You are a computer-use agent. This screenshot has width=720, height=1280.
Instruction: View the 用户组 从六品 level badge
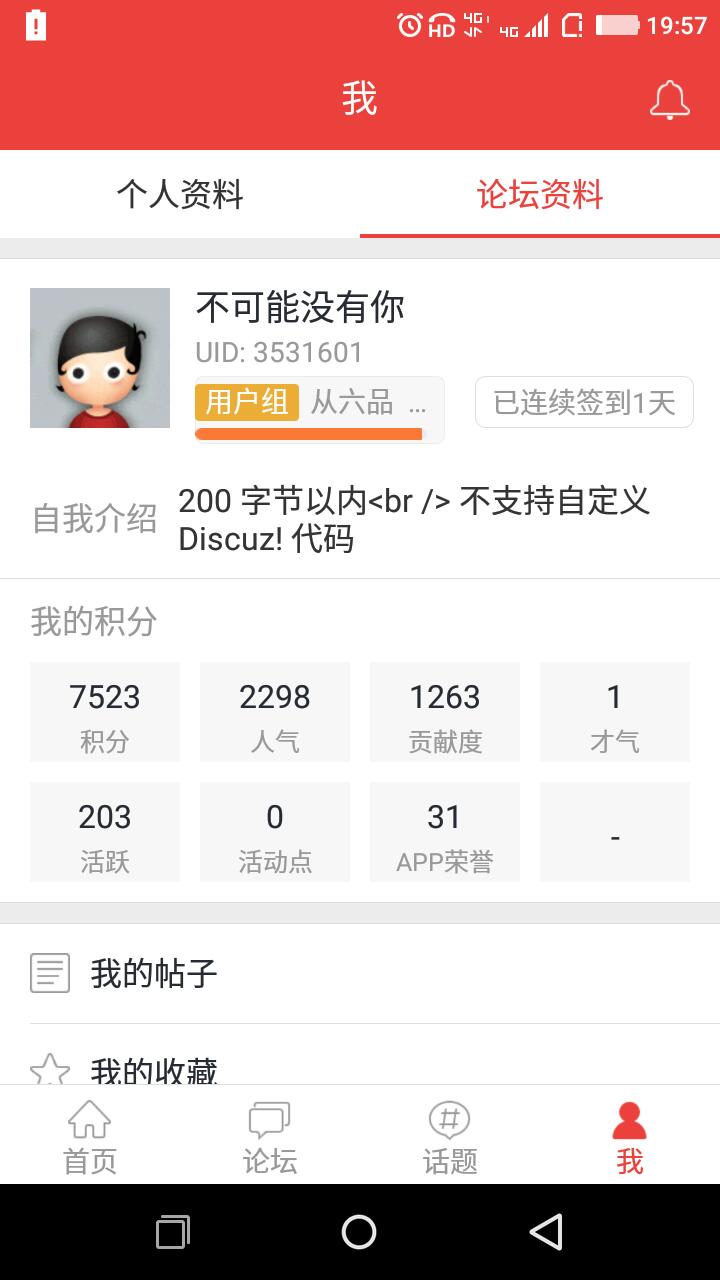[x=319, y=409]
